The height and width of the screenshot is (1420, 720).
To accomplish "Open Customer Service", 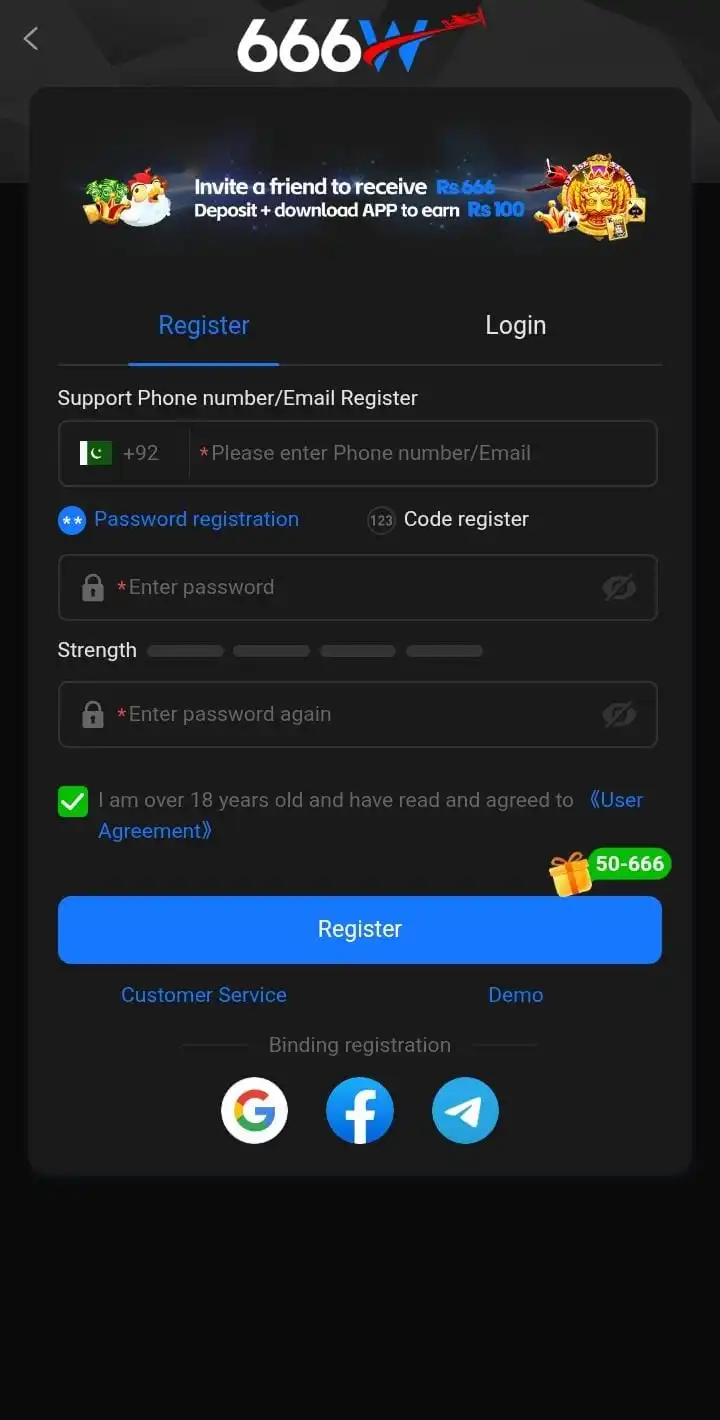I will (204, 995).
